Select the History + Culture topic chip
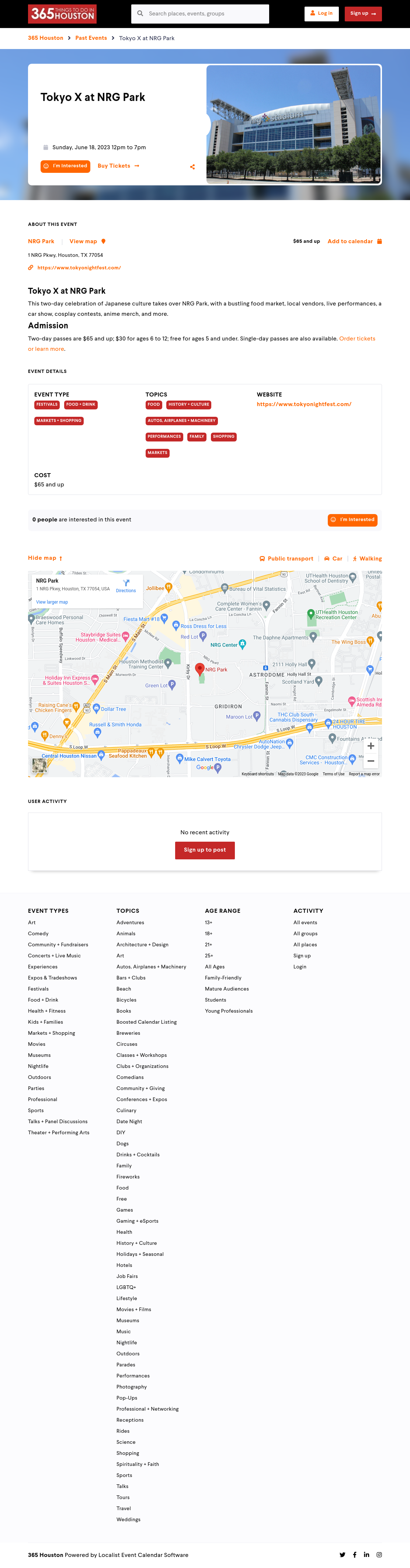Image resolution: width=410 pixels, height=1568 pixels. pyautogui.click(x=189, y=405)
